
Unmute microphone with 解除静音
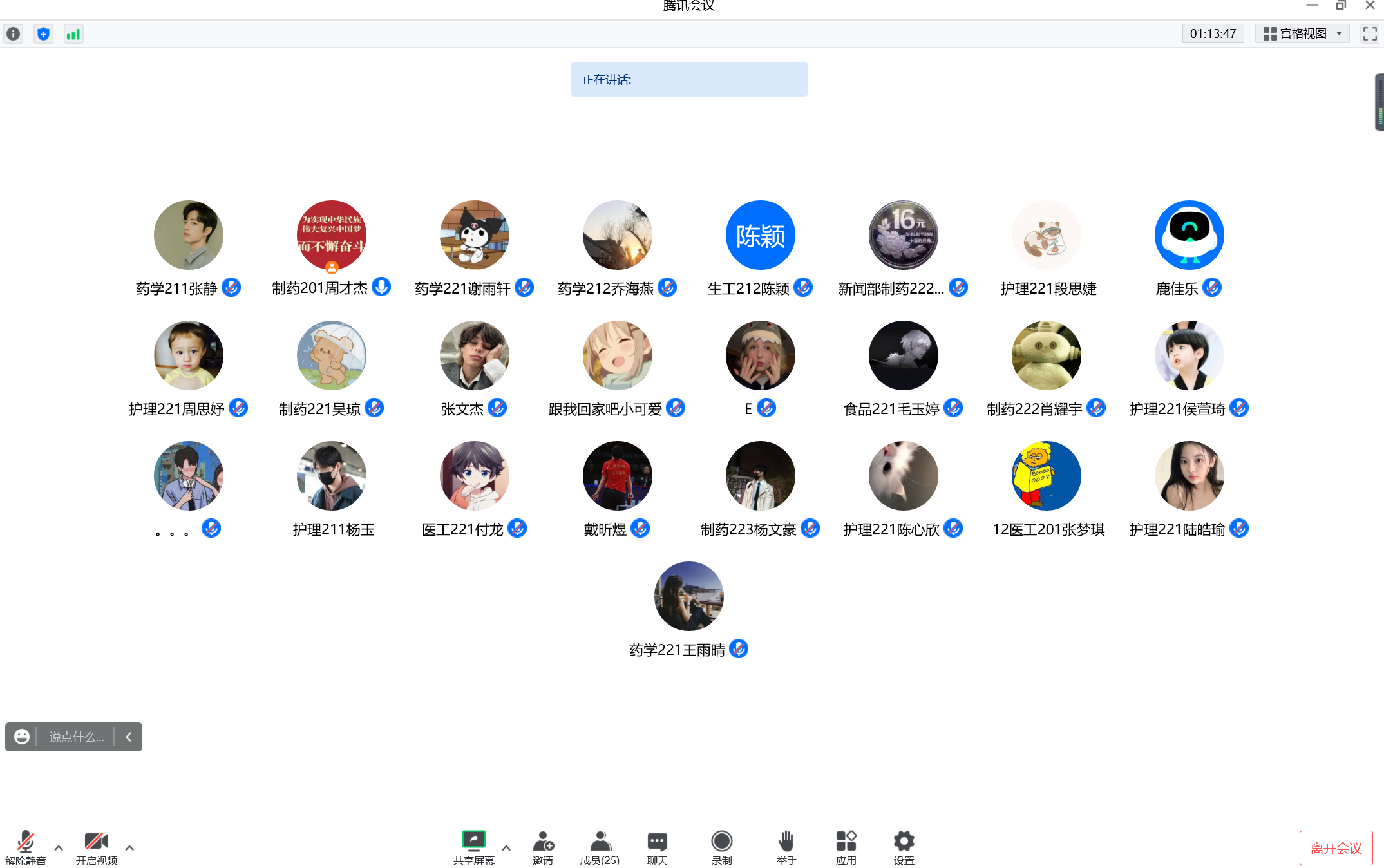pyautogui.click(x=25, y=846)
